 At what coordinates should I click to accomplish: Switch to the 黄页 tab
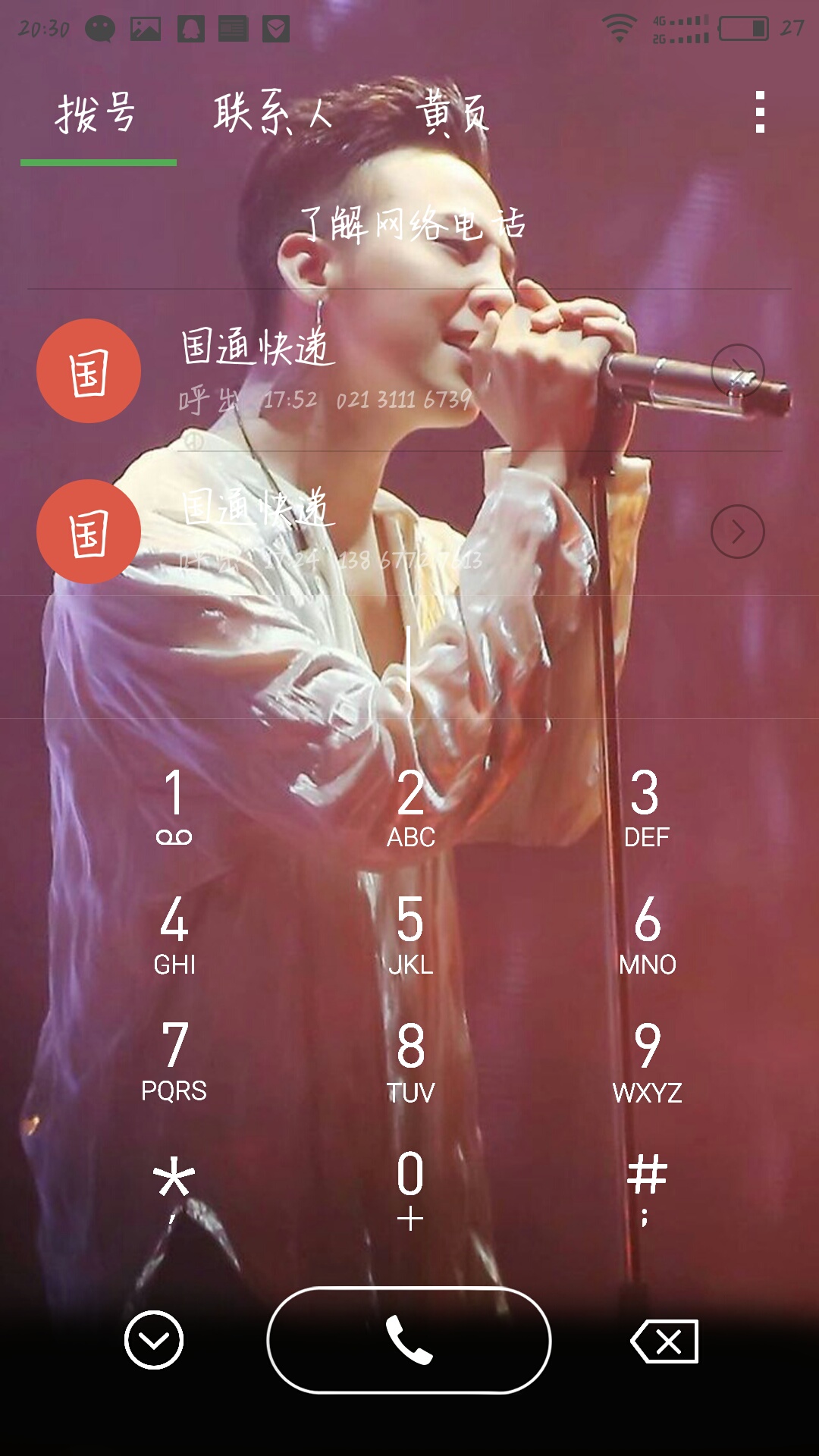(452, 113)
